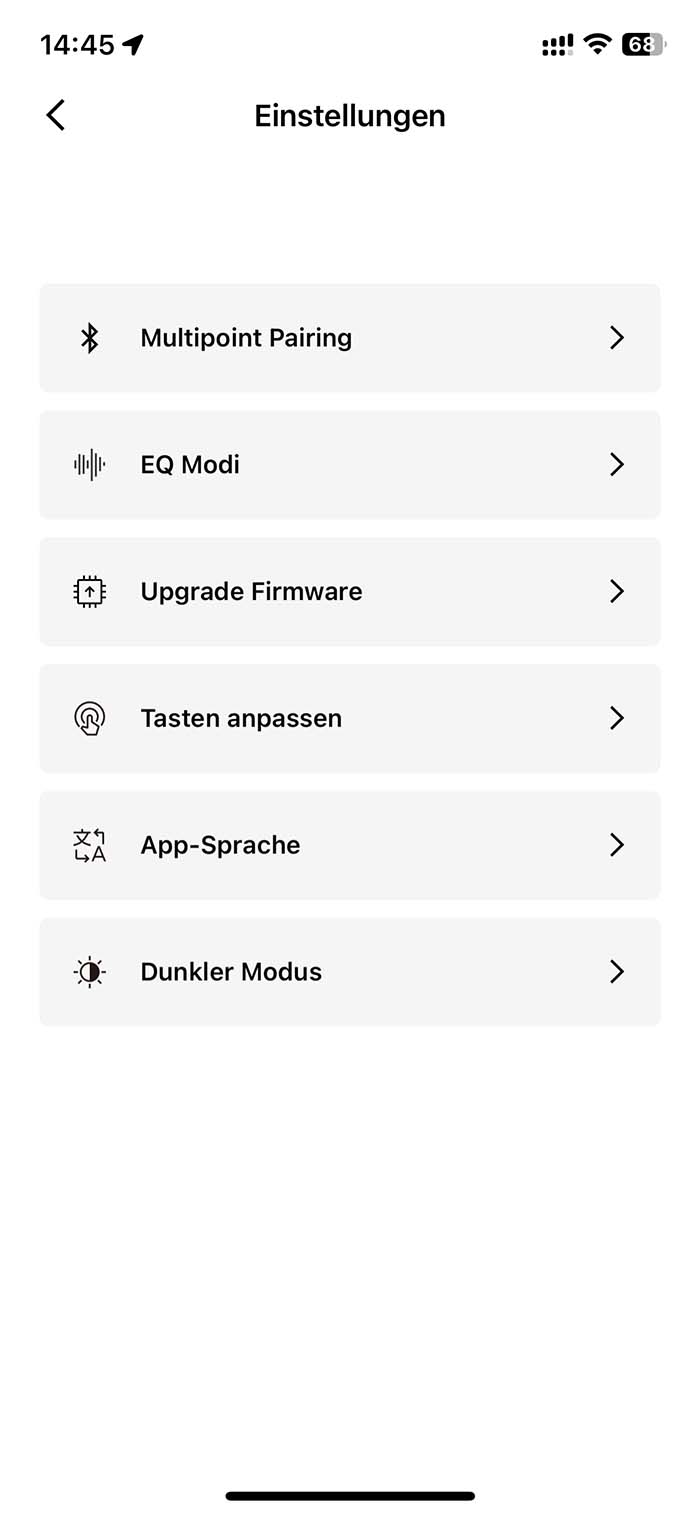Select Upgrade Firmware

coord(349,592)
